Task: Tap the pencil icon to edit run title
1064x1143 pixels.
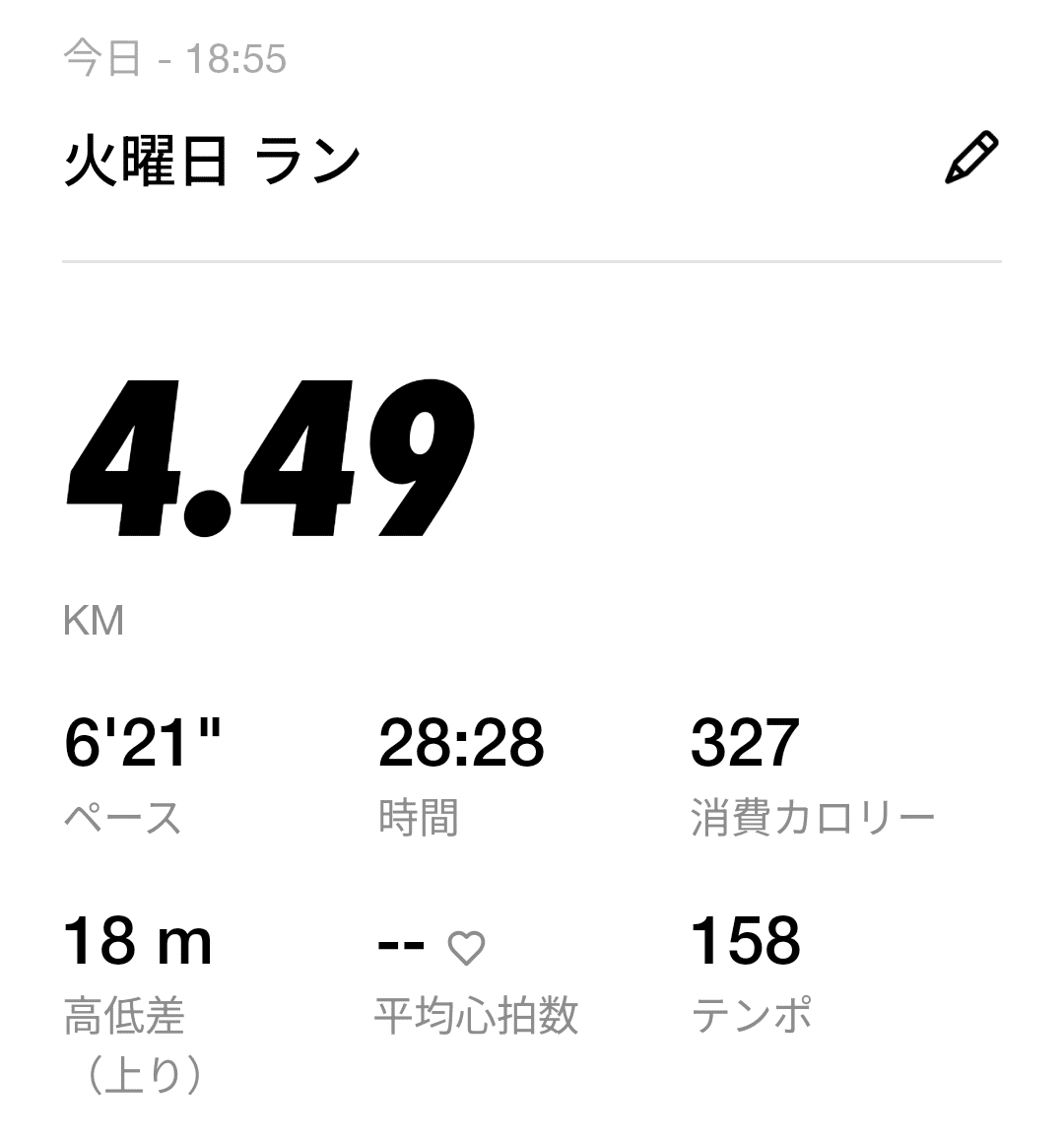Action: 971,159
